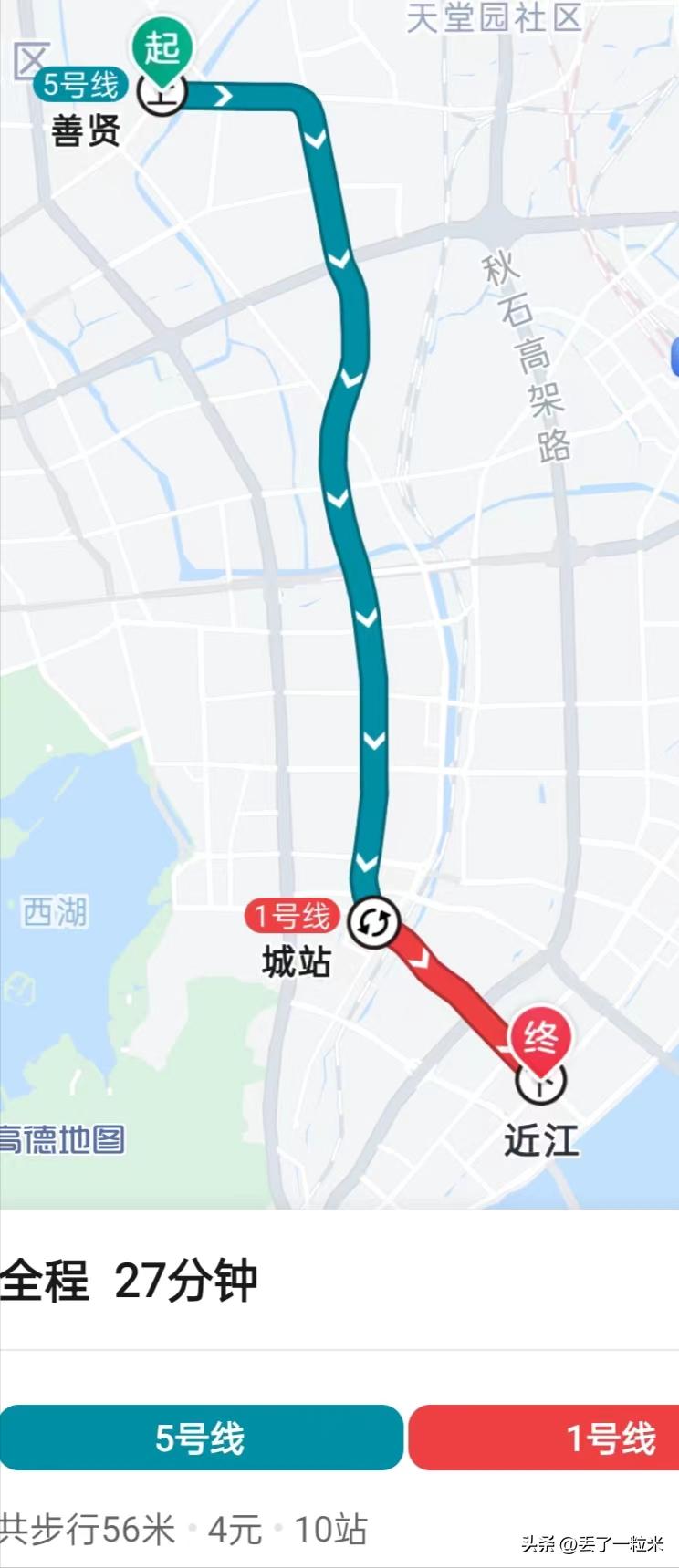This screenshot has width=679, height=1568.
Task: Click the red 终 destination marker
Action: 539,1036
